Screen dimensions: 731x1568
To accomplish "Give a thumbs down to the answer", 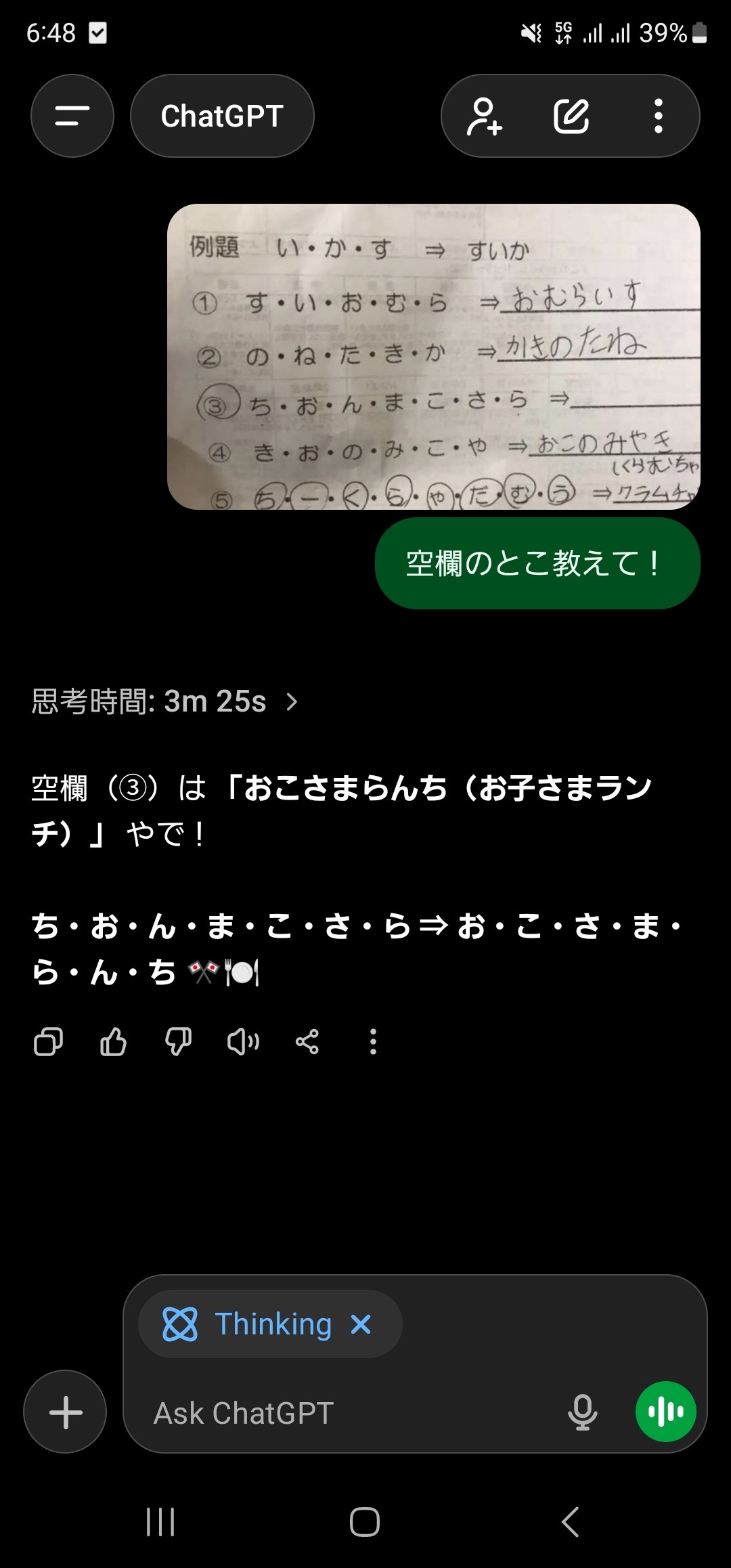I will click(179, 1042).
